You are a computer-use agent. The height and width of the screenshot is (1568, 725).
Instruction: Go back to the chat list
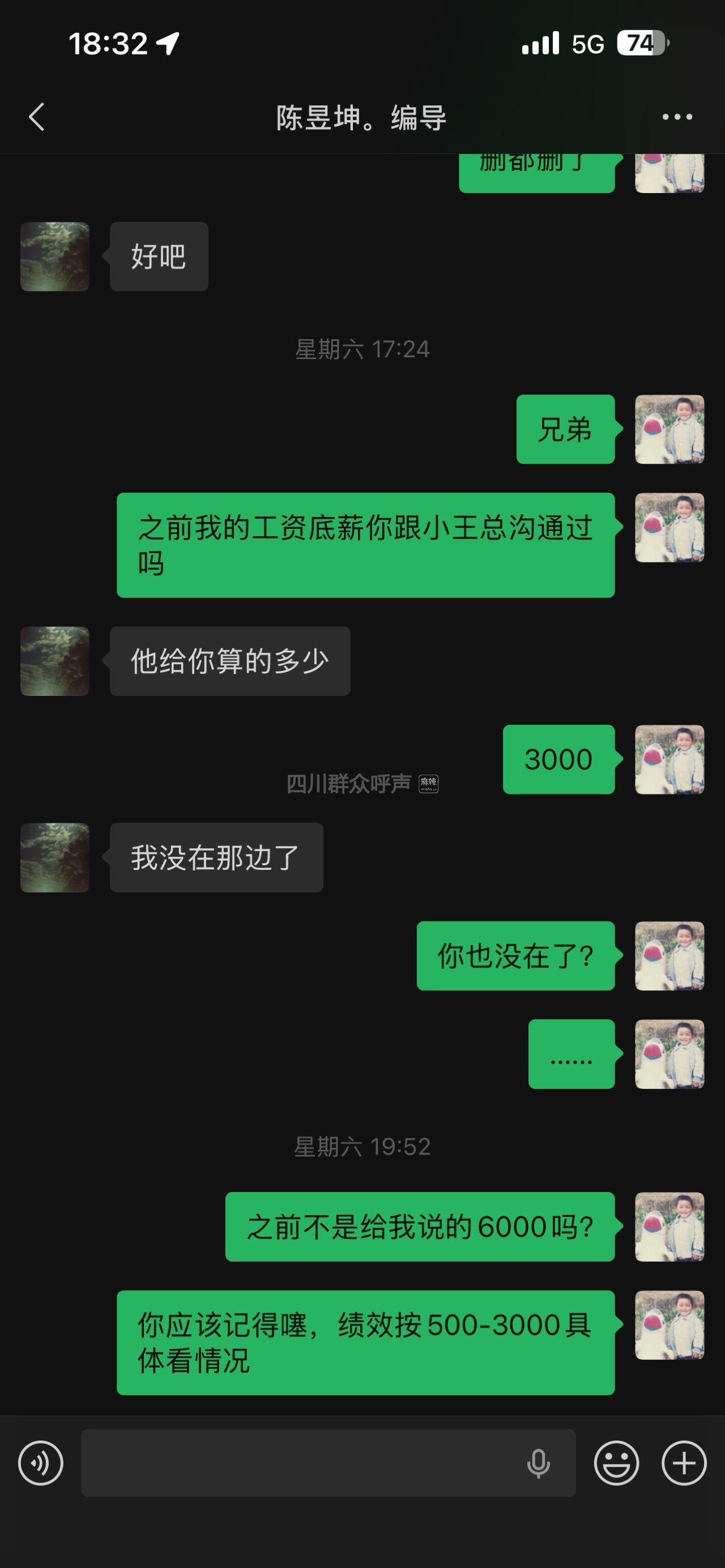pos(36,117)
